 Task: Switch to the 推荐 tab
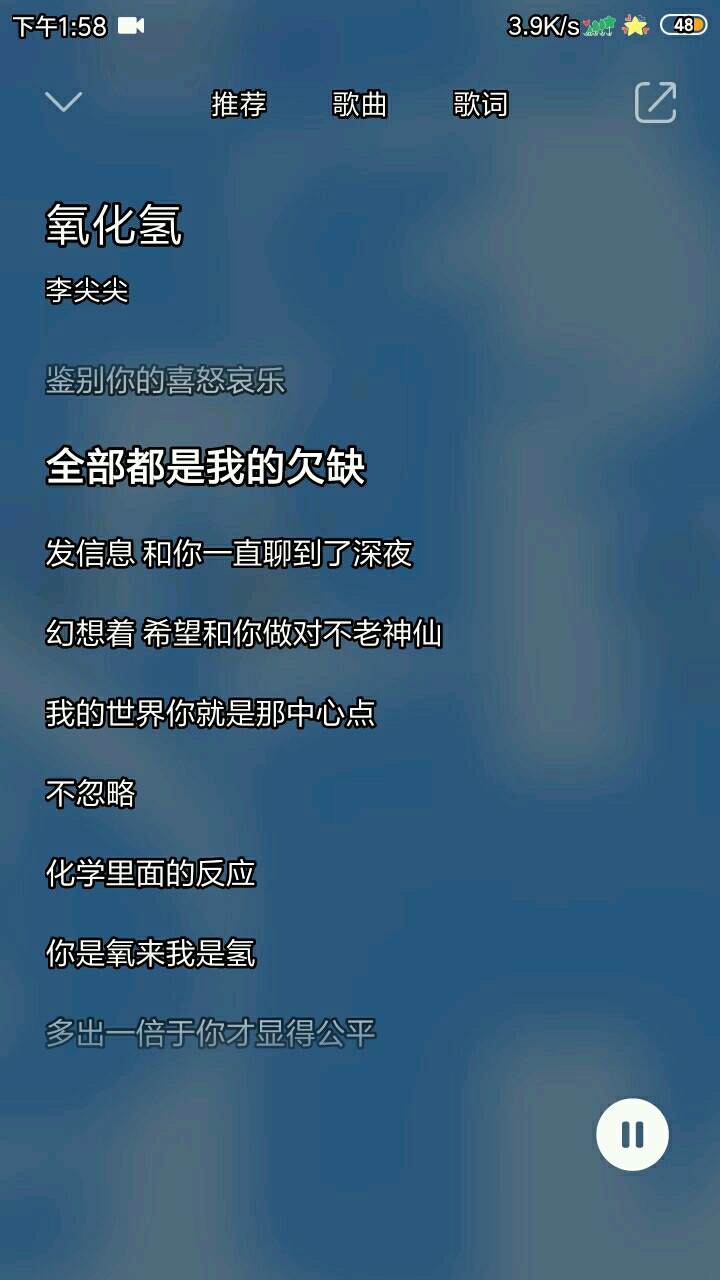pyautogui.click(x=239, y=104)
